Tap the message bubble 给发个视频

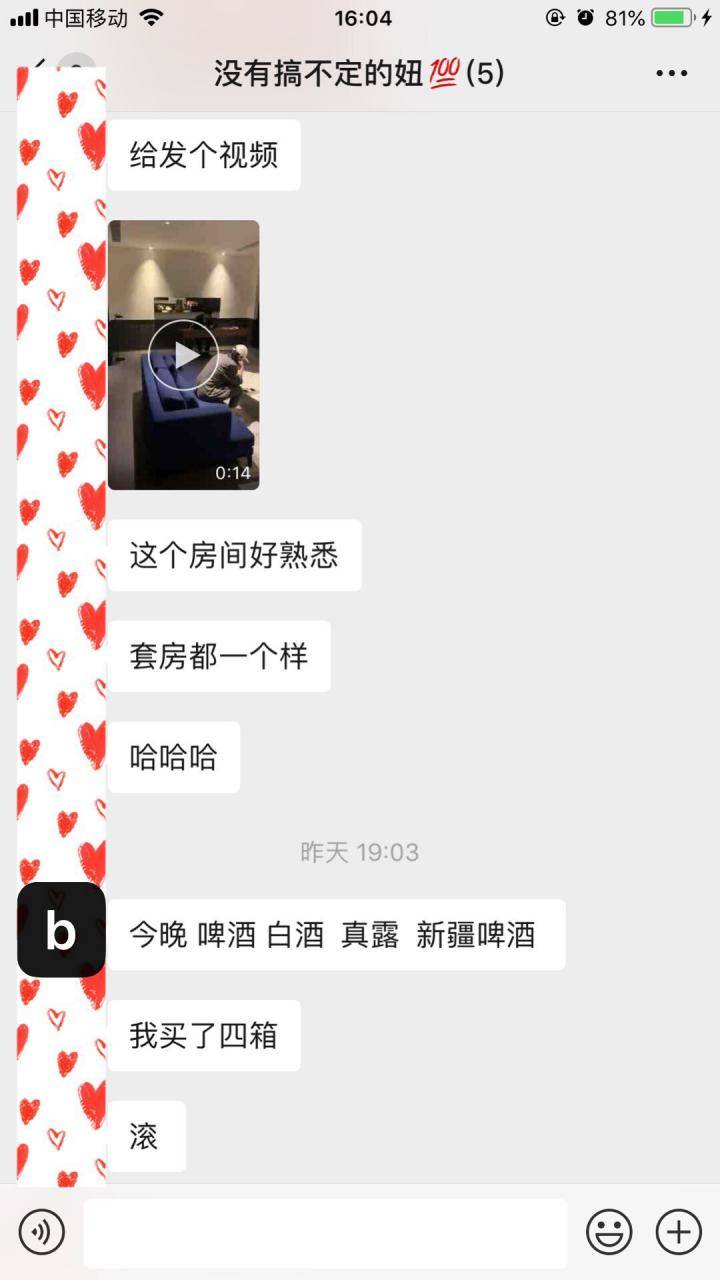(x=203, y=154)
